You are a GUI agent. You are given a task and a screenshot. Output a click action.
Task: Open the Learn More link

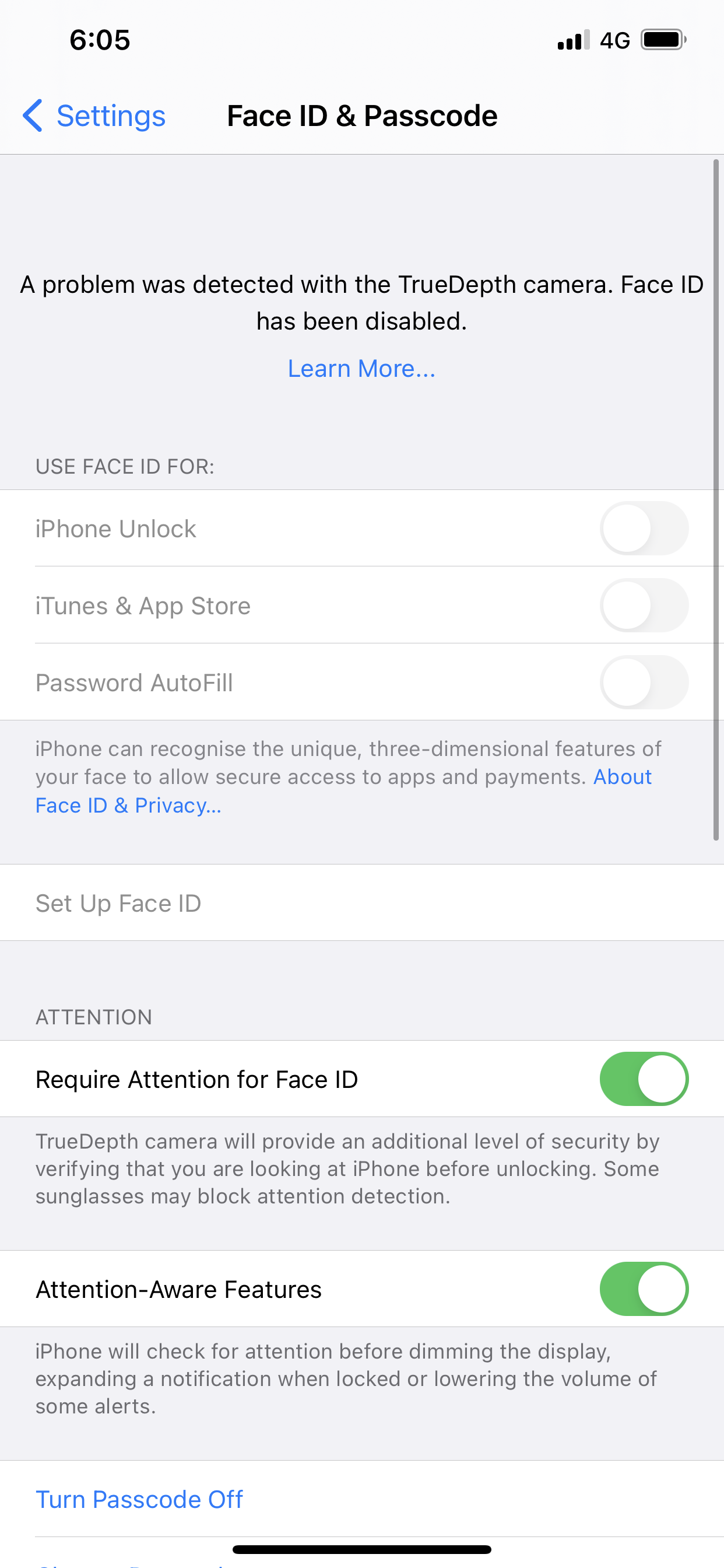[362, 368]
